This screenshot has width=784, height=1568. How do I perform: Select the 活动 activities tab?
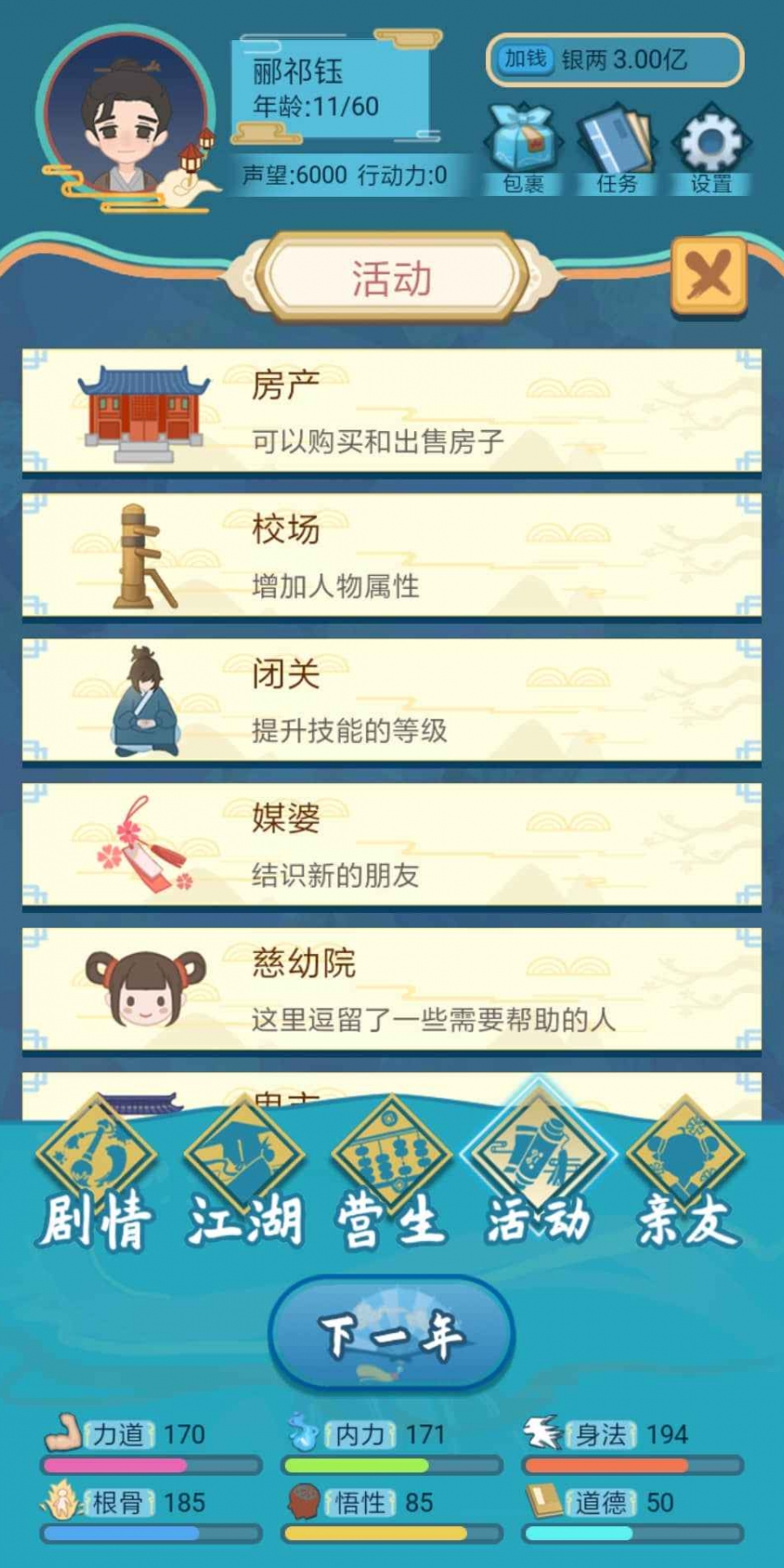pyautogui.click(x=538, y=1176)
